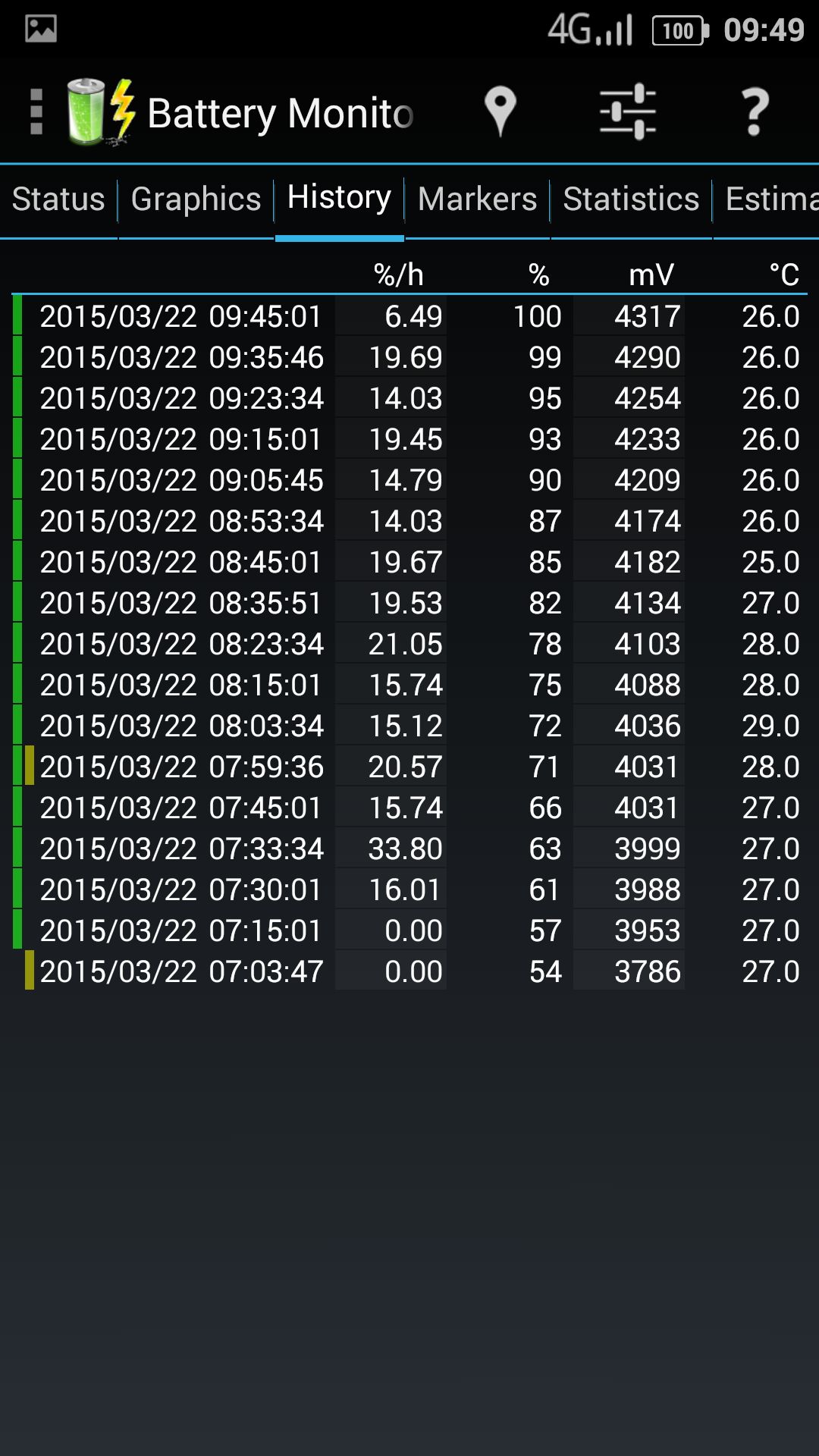
Task: Open the help question mark
Action: [755, 112]
